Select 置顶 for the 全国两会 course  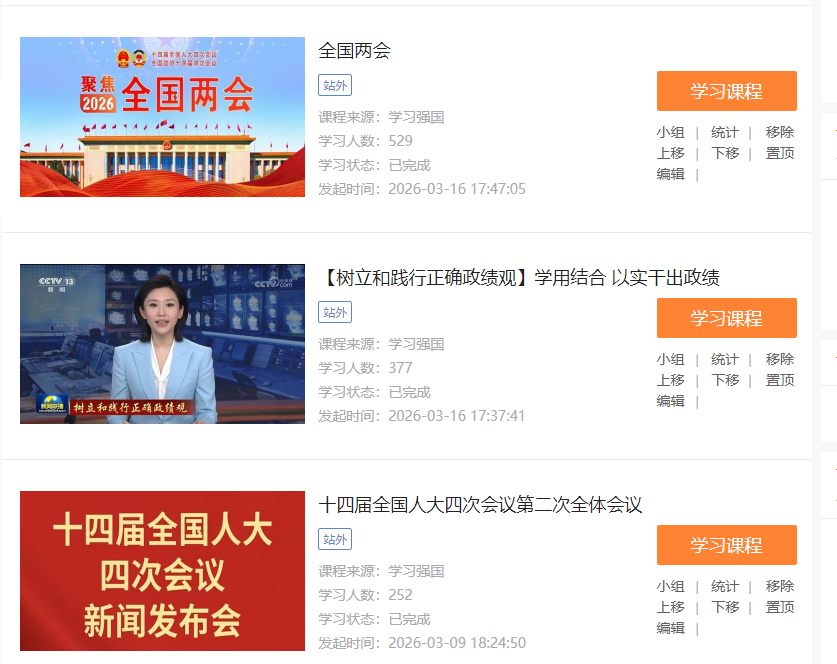click(x=780, y=153)
